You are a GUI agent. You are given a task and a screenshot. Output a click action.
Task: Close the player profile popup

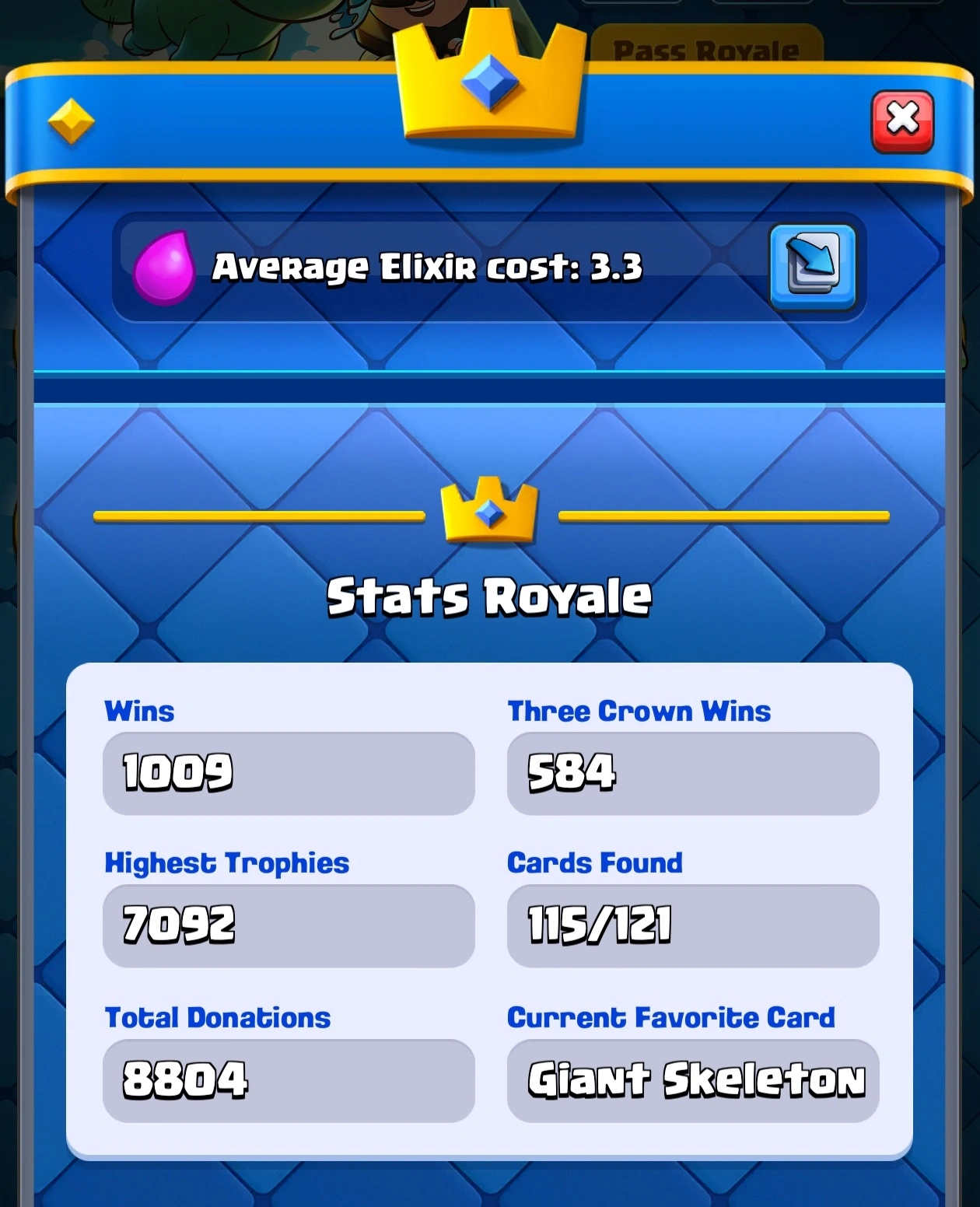click(901, 121)
